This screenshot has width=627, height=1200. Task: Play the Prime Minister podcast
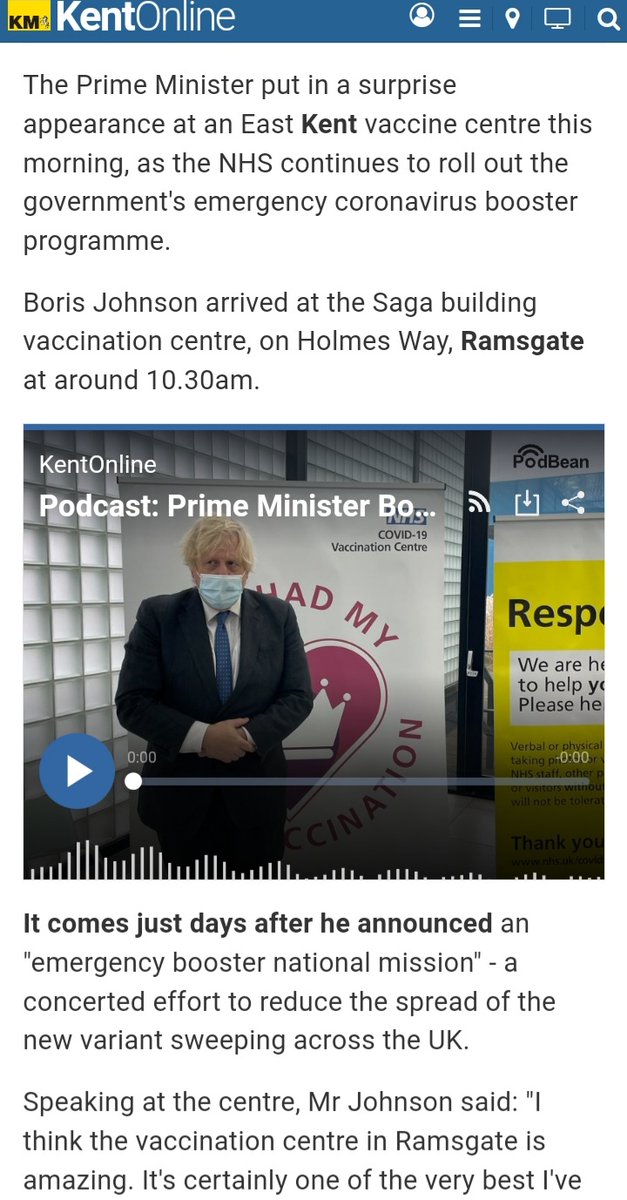(x=77, y=771)
